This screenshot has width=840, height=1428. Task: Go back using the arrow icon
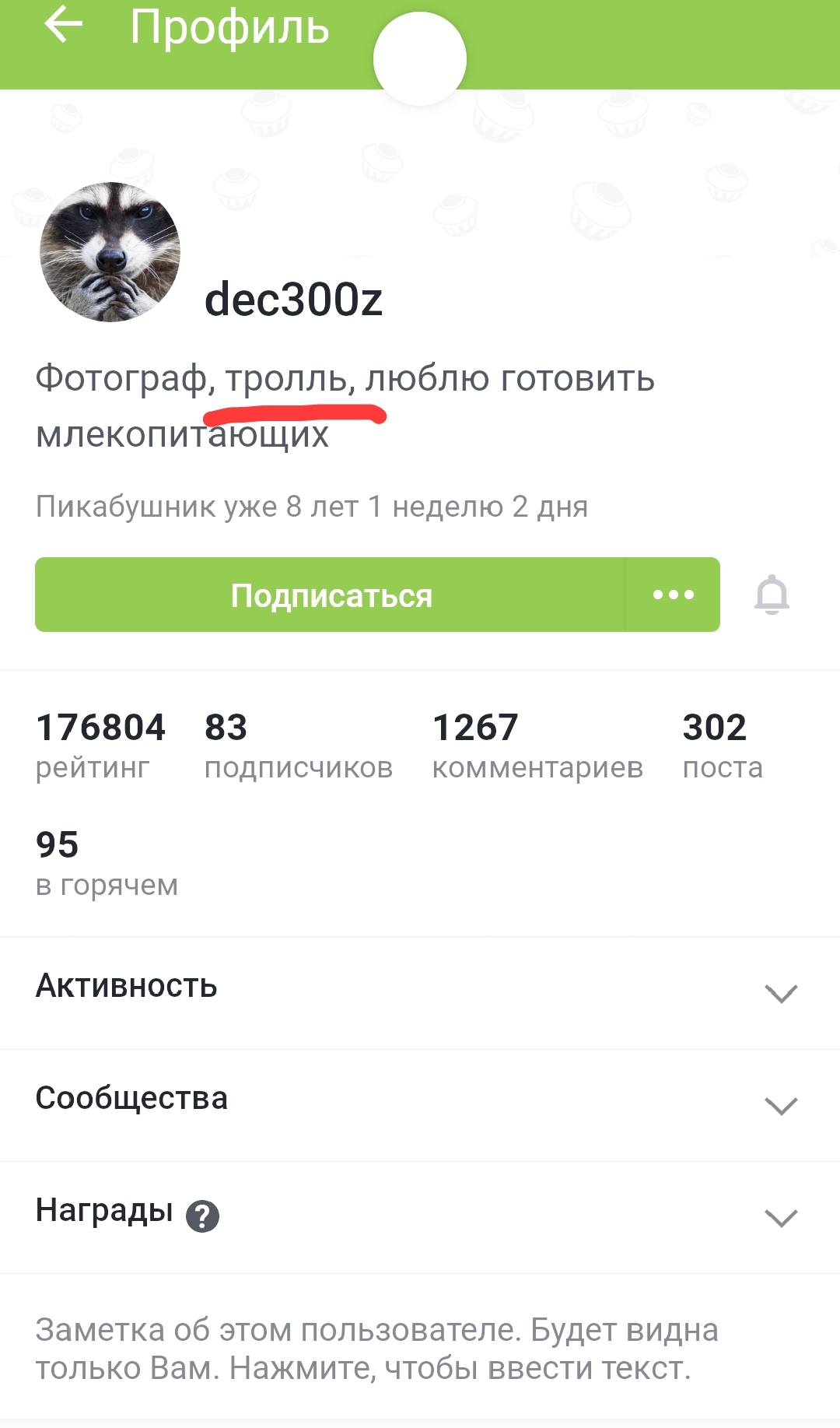(64, 25)
